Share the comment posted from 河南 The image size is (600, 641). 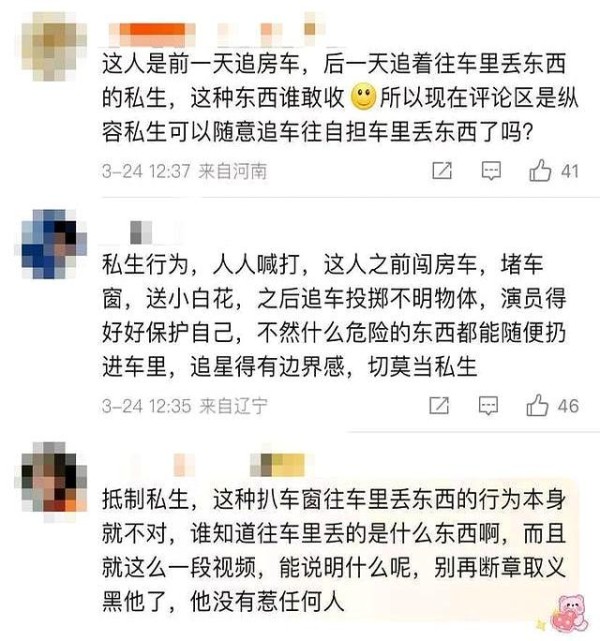coord(440,171)
